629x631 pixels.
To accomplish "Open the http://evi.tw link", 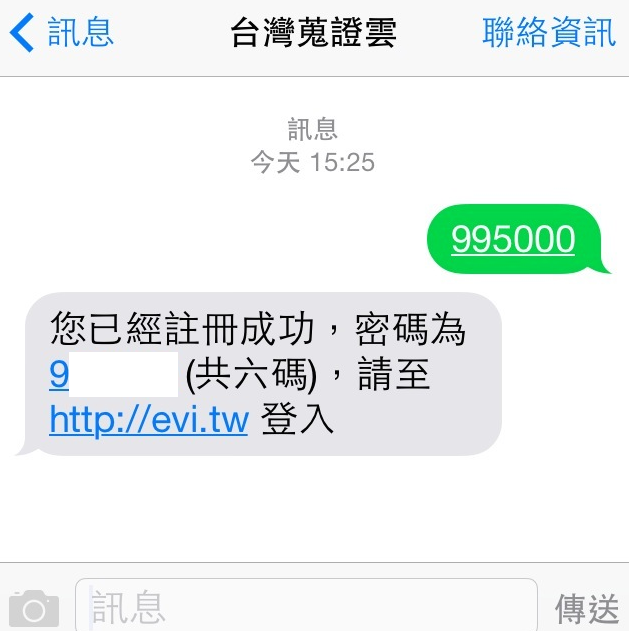I will pyautogui.click(x=148, y=420).
